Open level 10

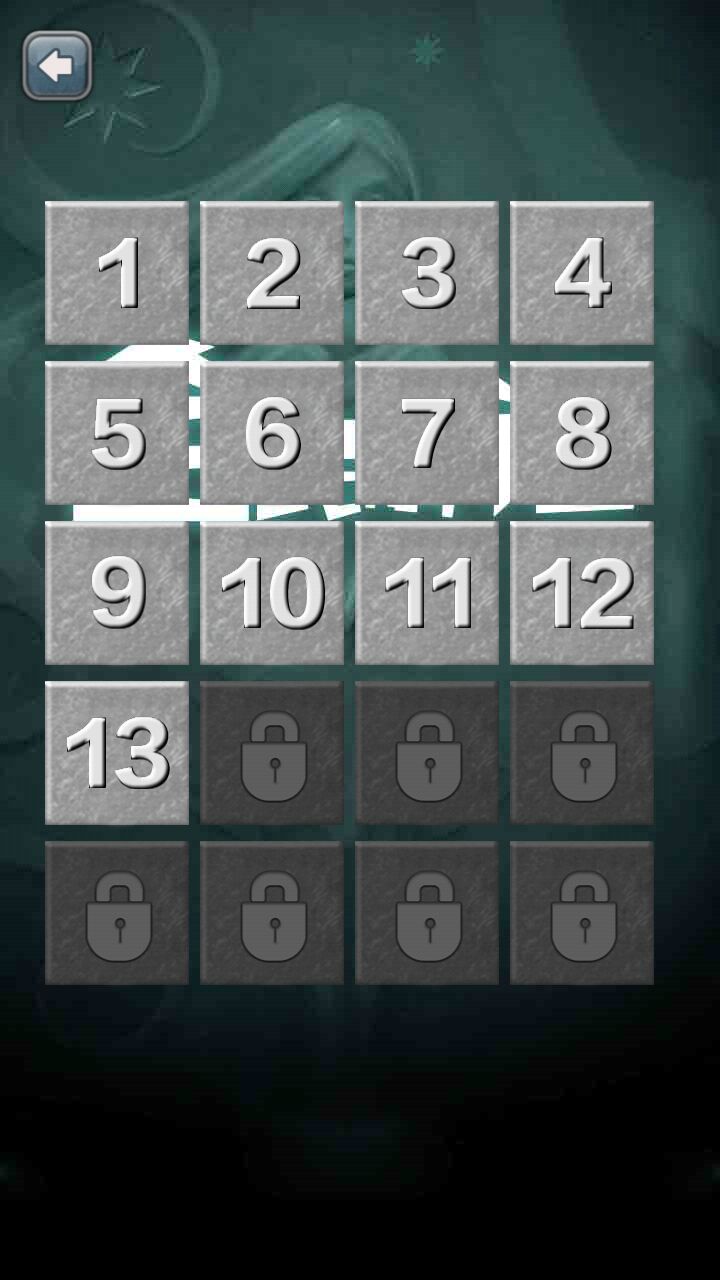tap(271, 593)
